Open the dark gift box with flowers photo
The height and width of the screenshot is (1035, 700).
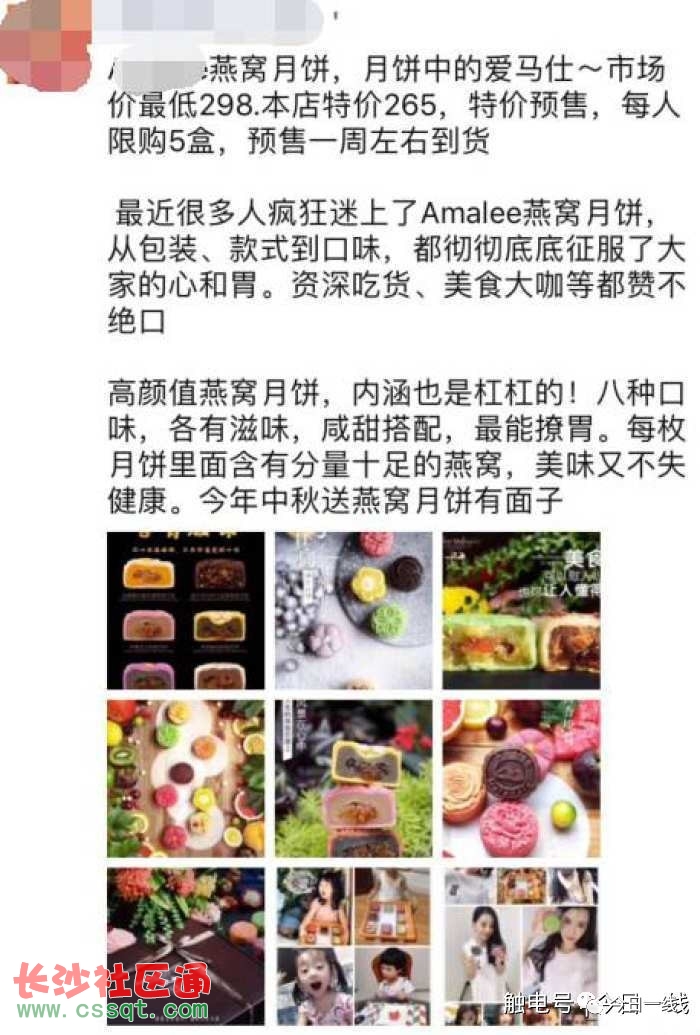click(186, 935)
